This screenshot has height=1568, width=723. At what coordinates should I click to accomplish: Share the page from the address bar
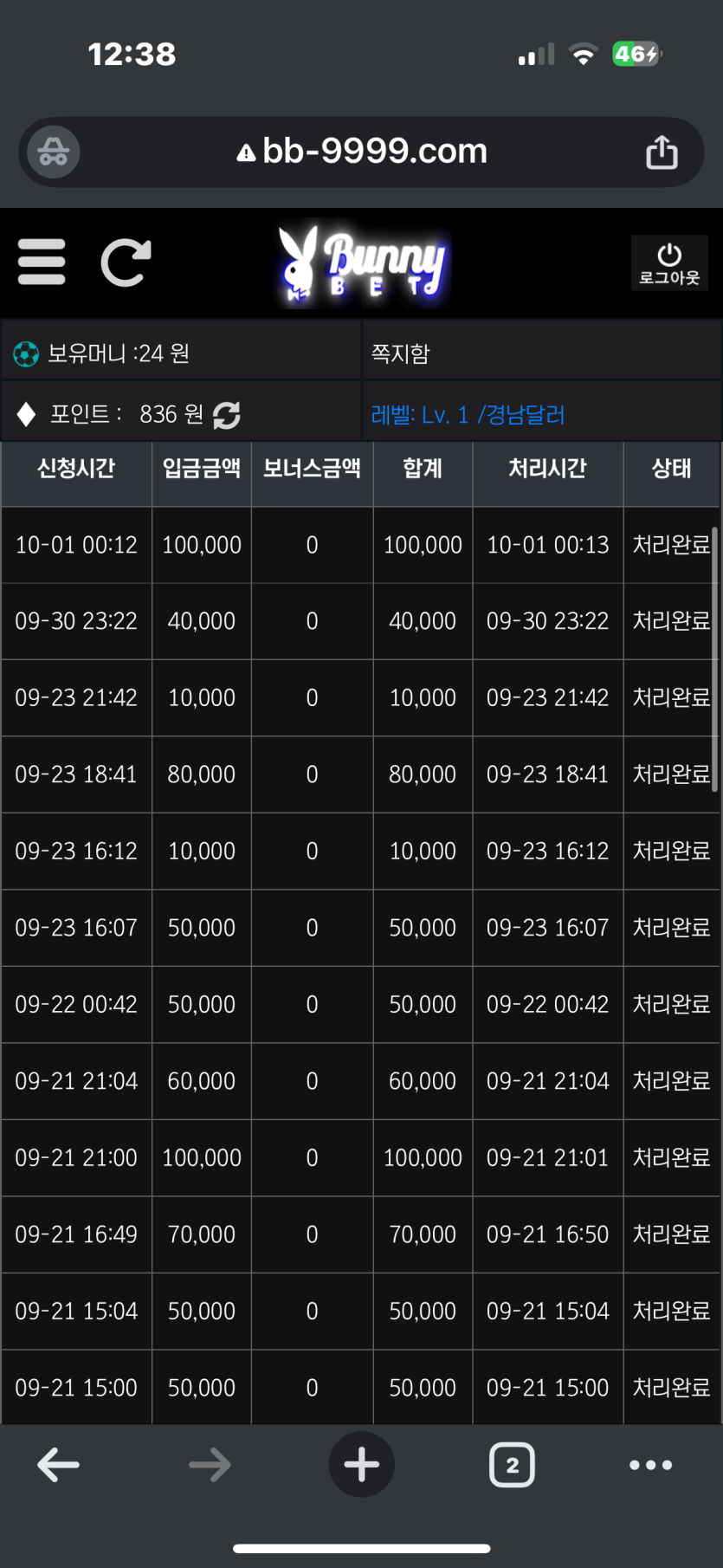point(662,152)
